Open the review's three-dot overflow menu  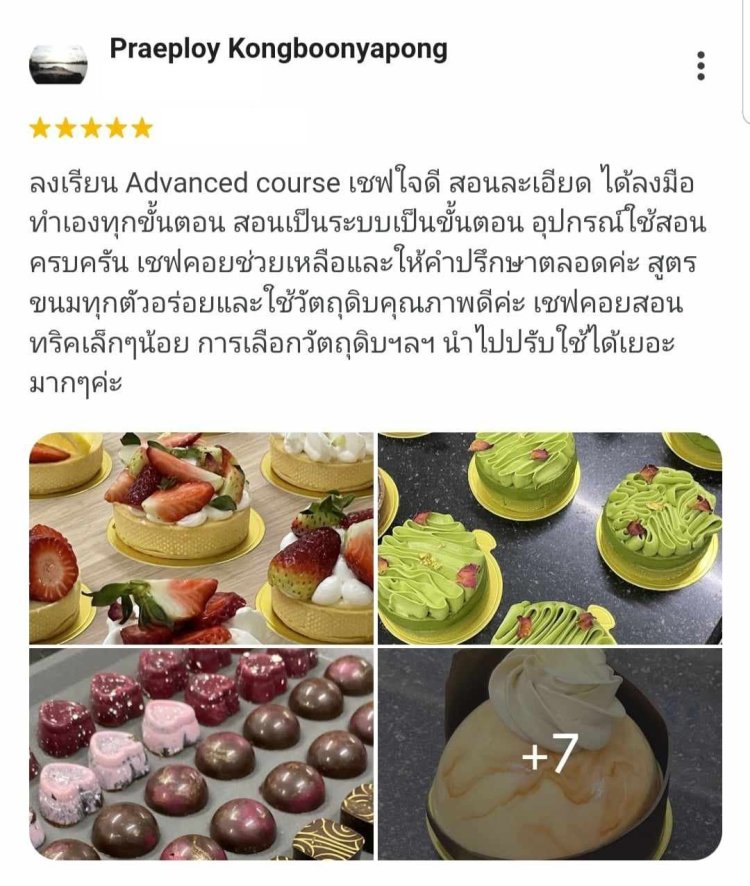tap(701, 65)
